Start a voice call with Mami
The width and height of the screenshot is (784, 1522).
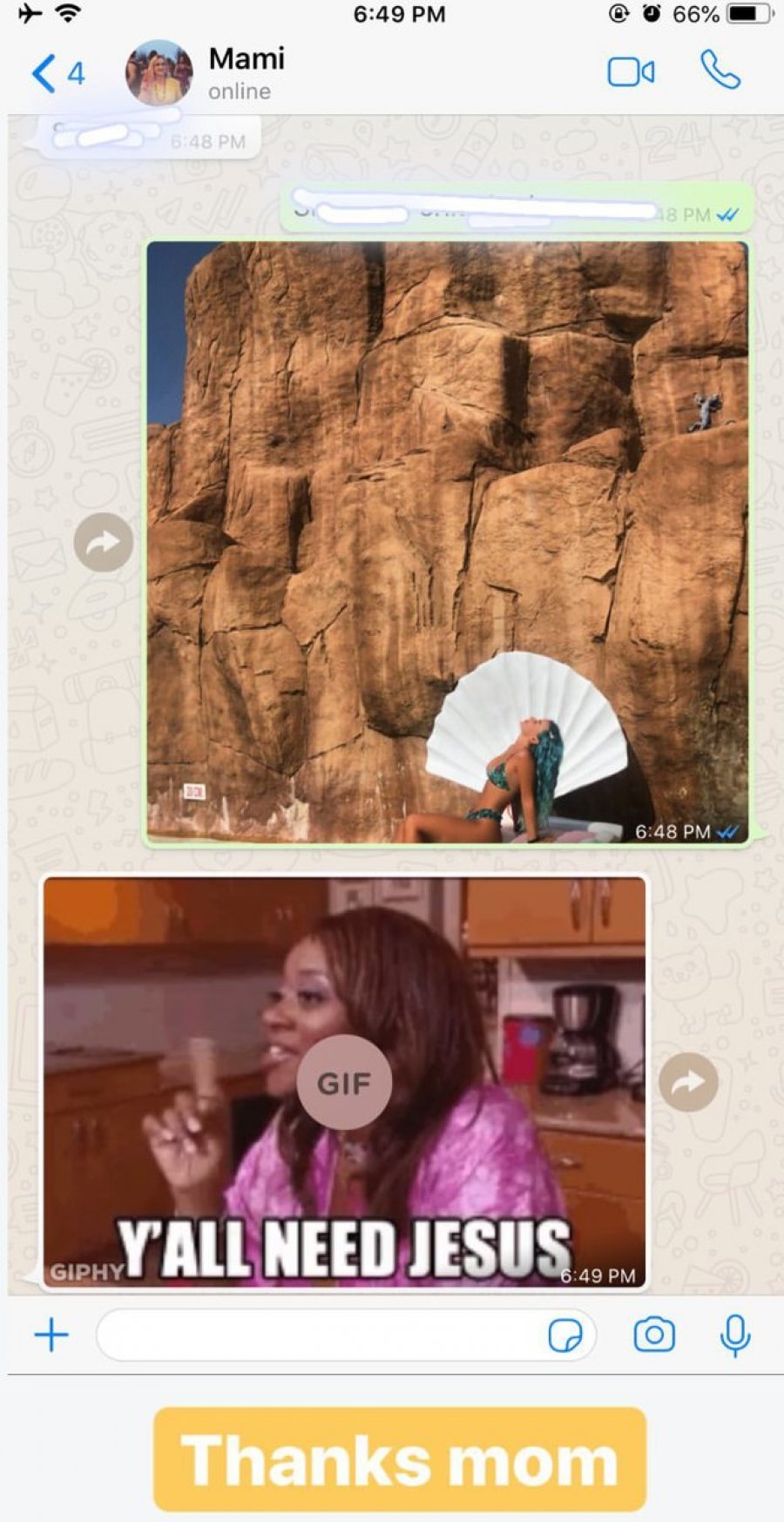[720, 70]
